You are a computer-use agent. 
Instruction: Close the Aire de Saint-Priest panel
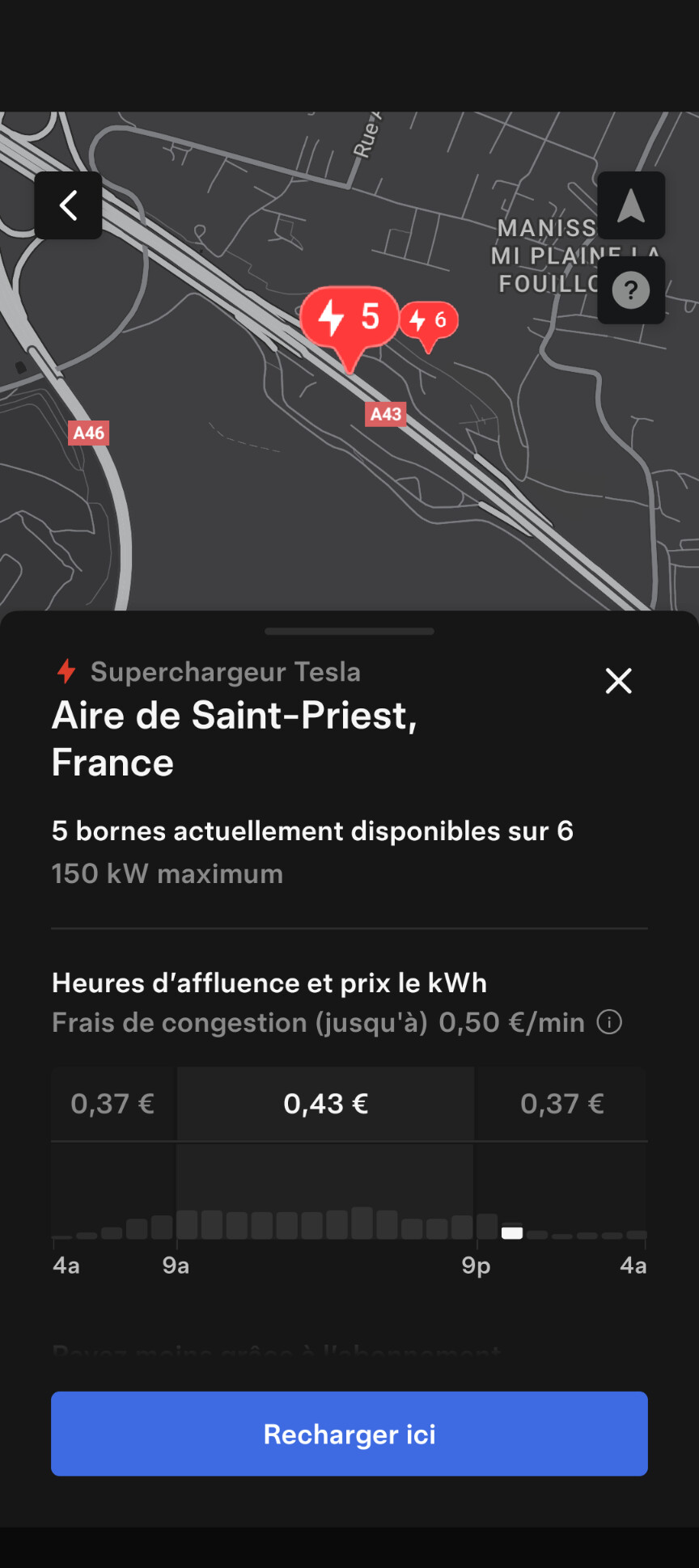(619, 681)
